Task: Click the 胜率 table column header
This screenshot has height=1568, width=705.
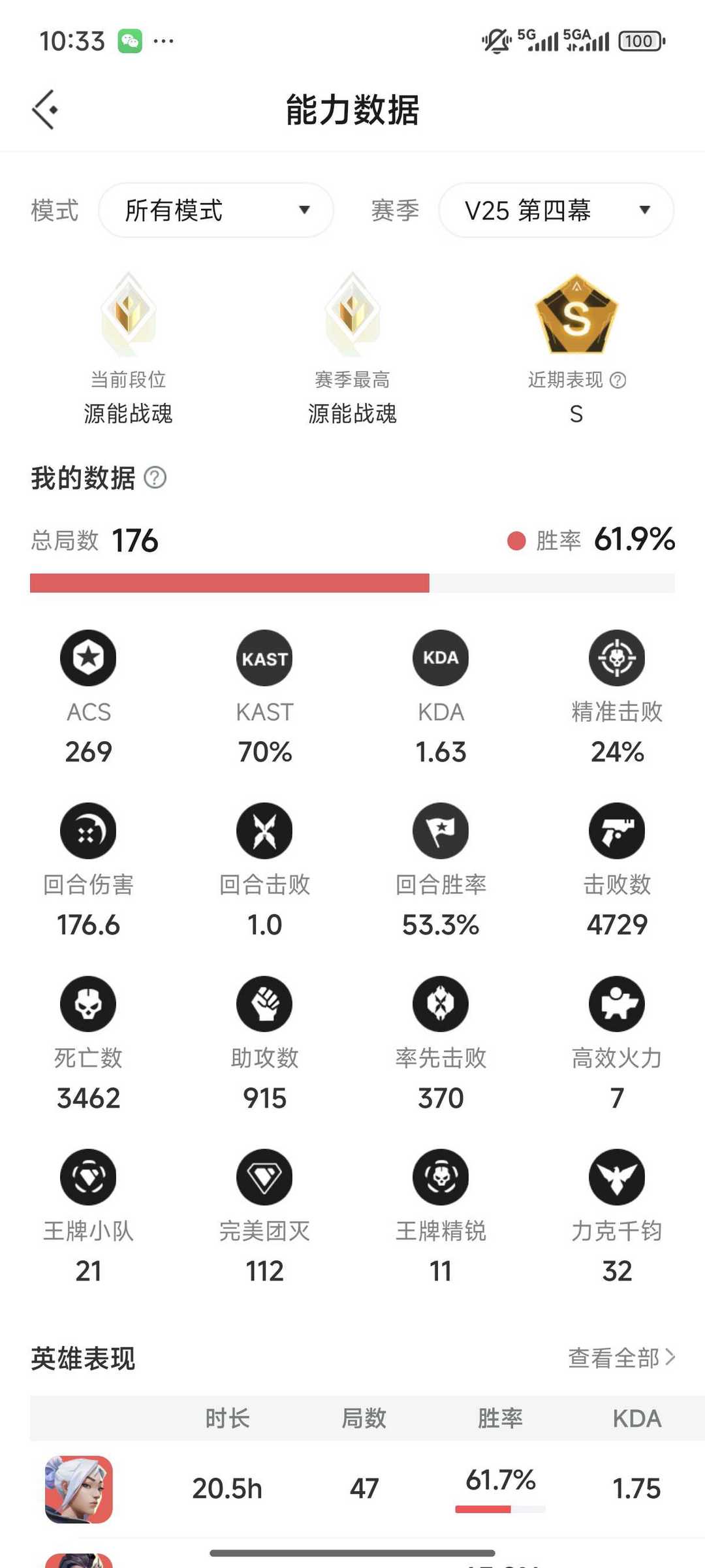Action: (x=499, y=1418)
